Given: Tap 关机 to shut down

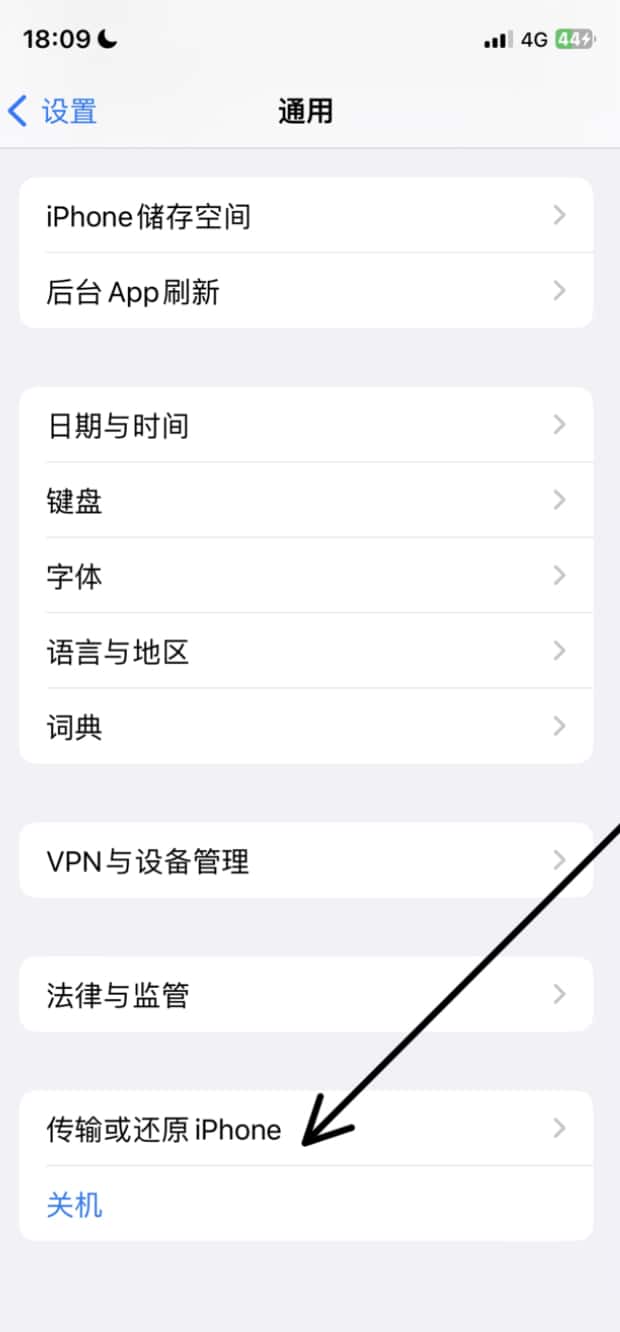Looking at the screenshot, I should pos(75,1204).
